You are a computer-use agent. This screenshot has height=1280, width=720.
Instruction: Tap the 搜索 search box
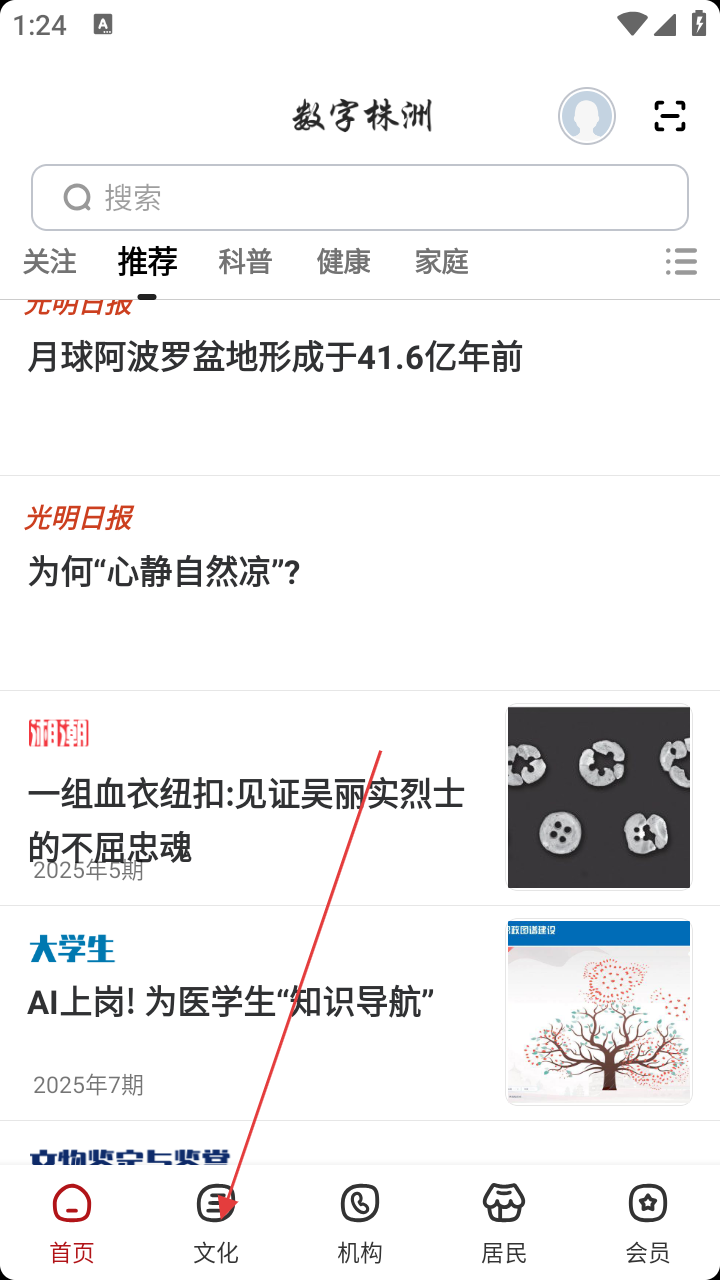[360, 198]
